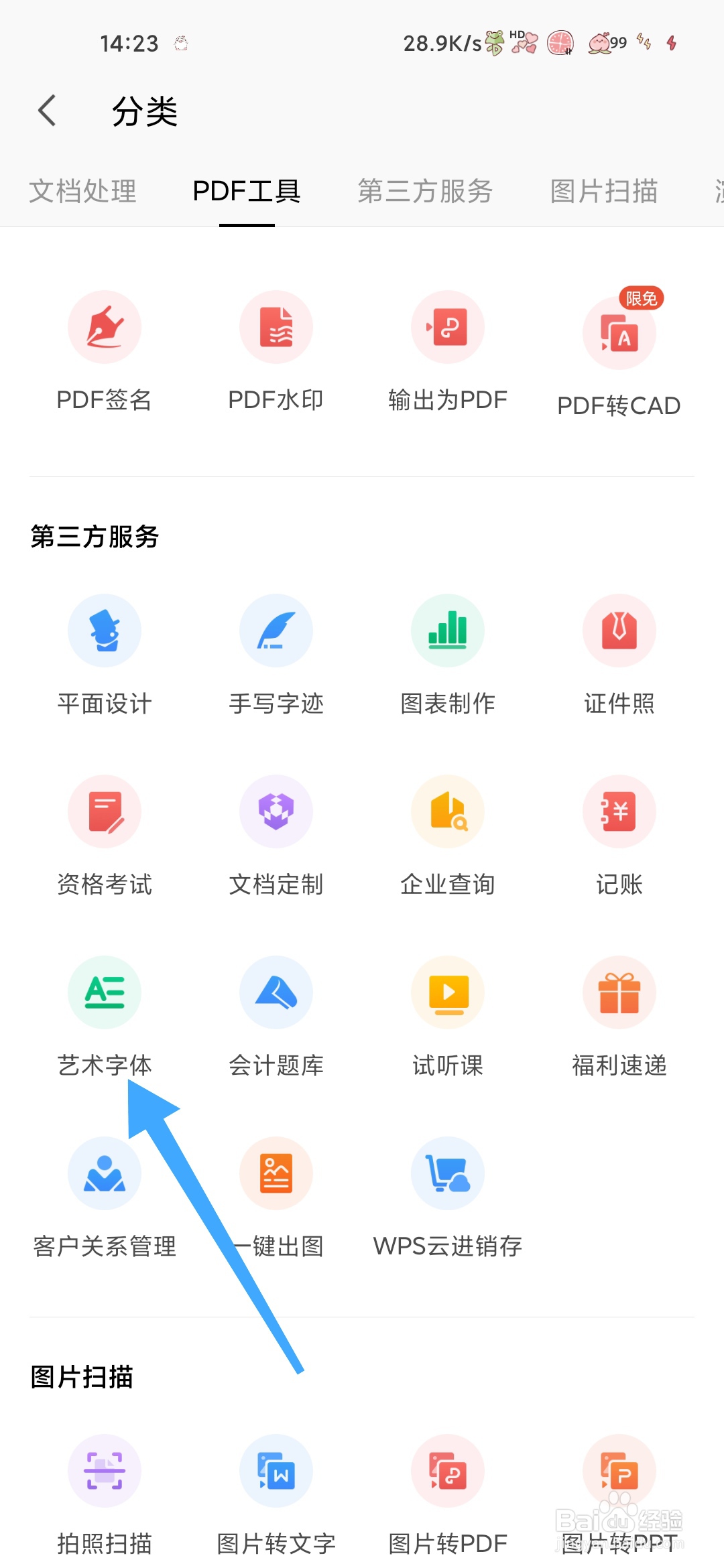Open the 试听课 video service
This screenshot has width=724, height=1568.
(447, 1015)
